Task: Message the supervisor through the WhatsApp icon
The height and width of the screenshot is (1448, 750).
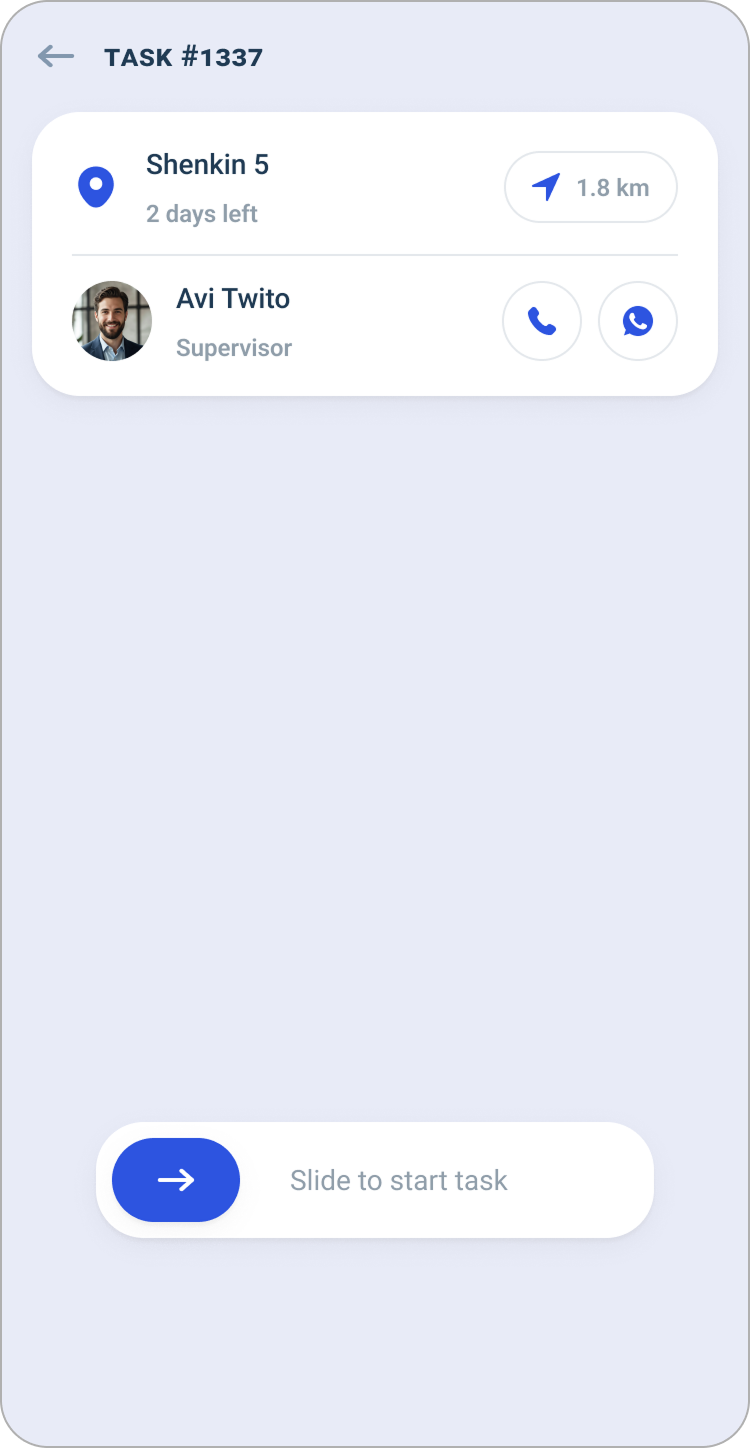Action: pyautogui.click(x=637, y=321)
